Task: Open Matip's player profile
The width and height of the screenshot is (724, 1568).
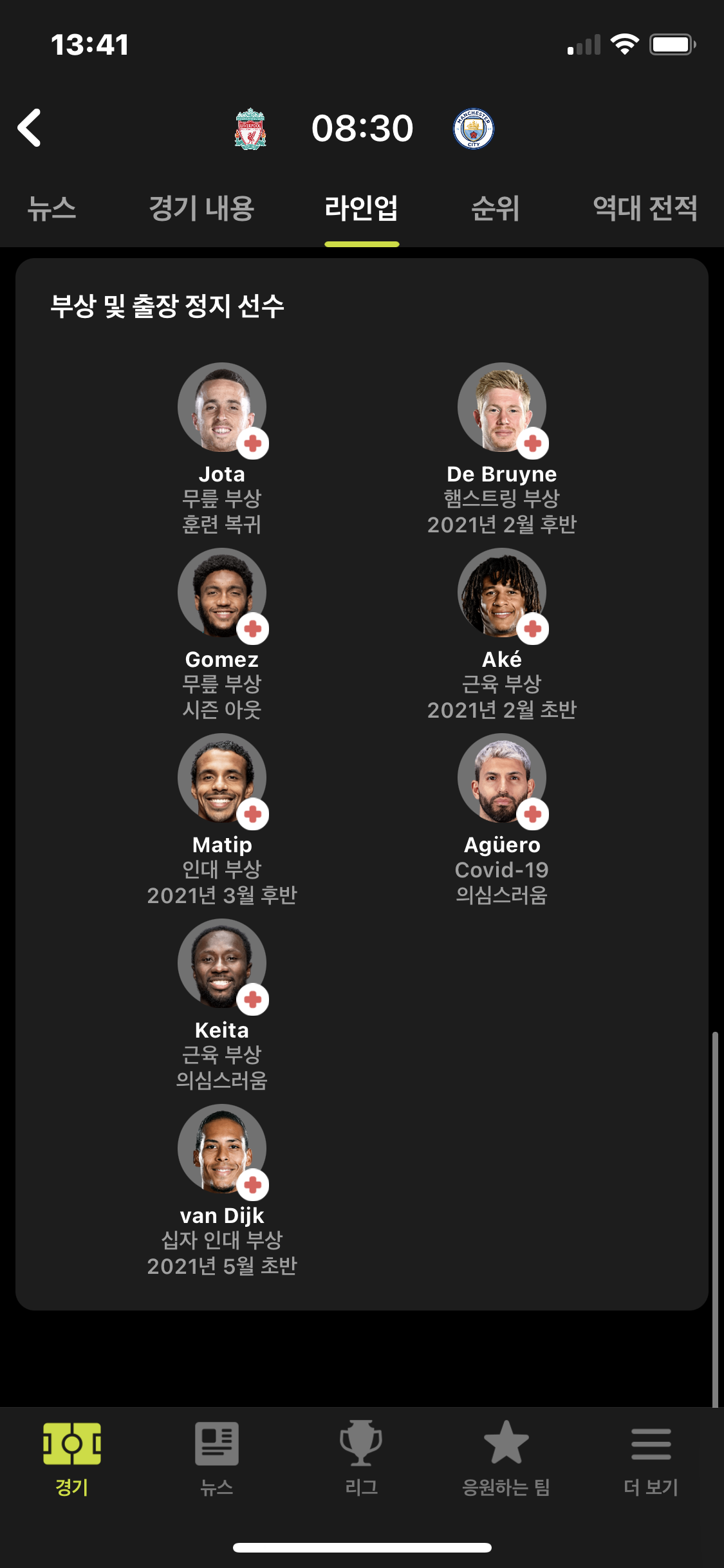Action: tap(222, 778)
